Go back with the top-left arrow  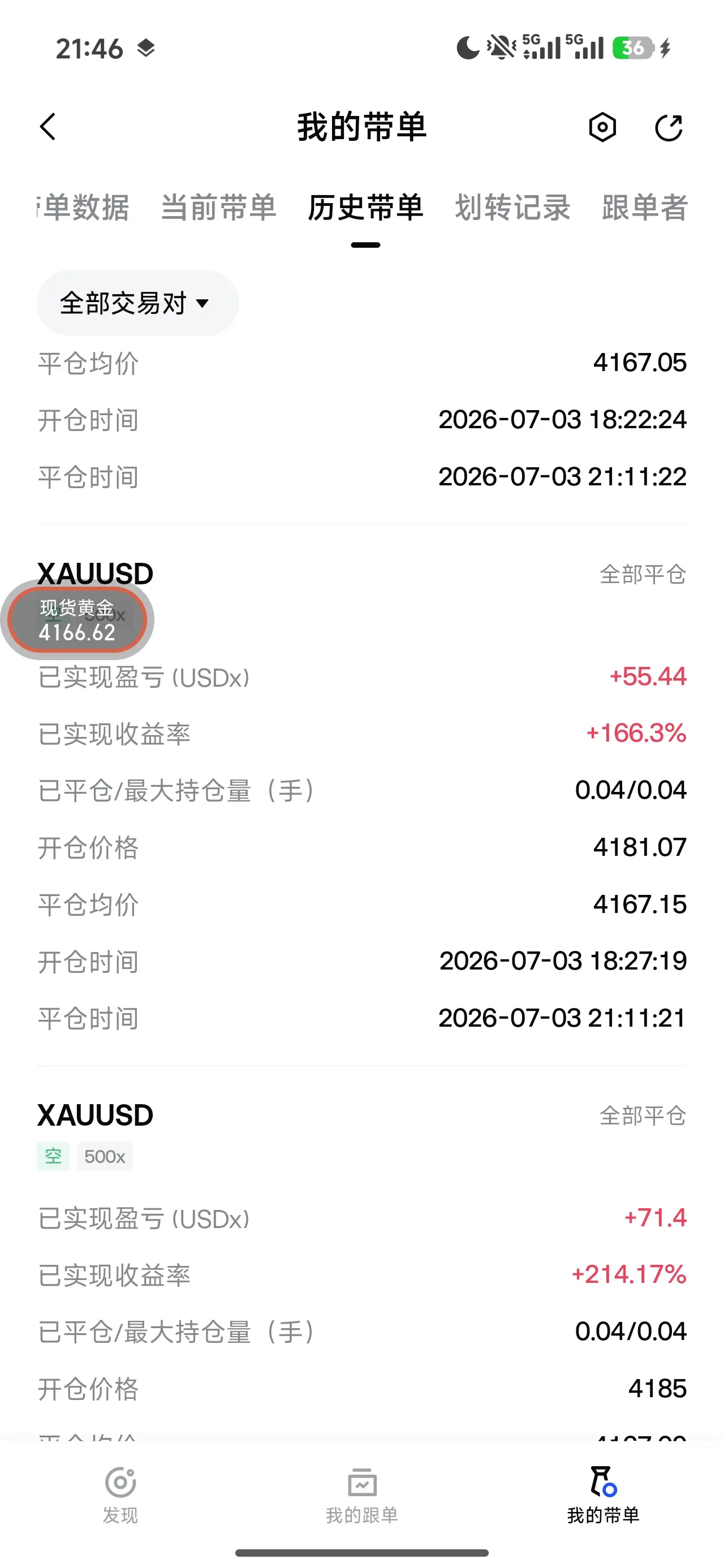coord(48,127)
